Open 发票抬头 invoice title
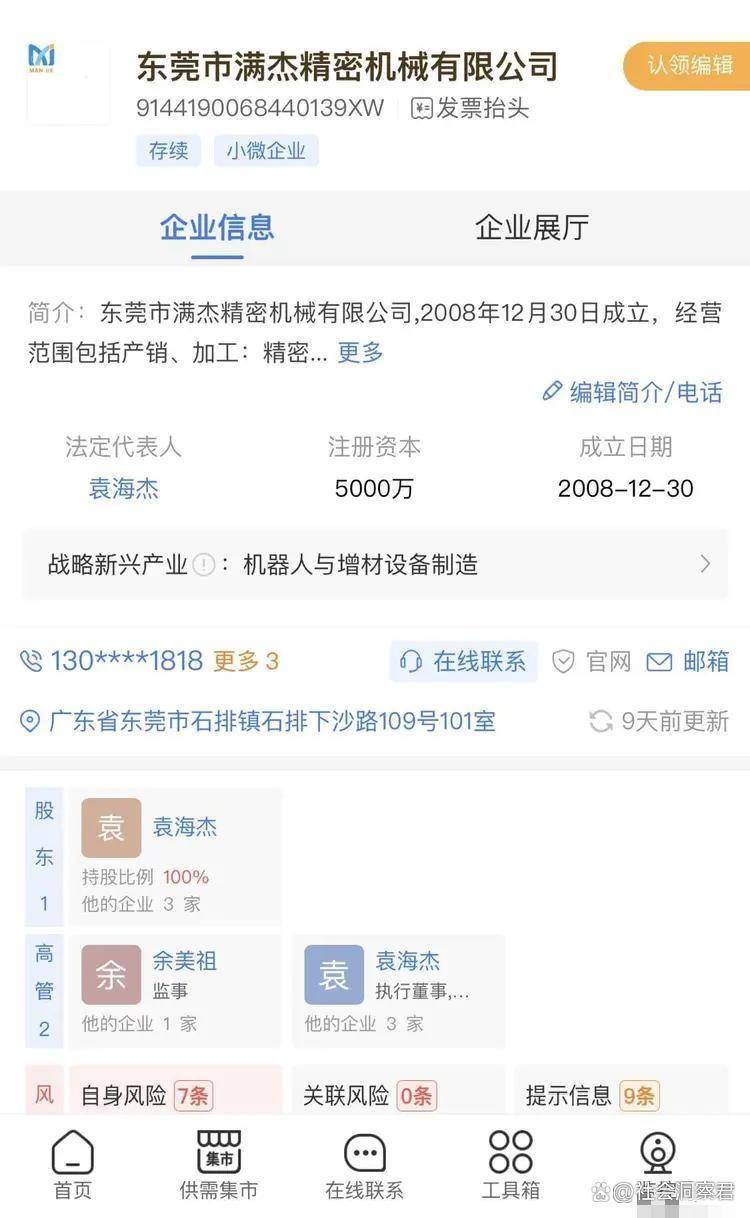 point(470,108)
